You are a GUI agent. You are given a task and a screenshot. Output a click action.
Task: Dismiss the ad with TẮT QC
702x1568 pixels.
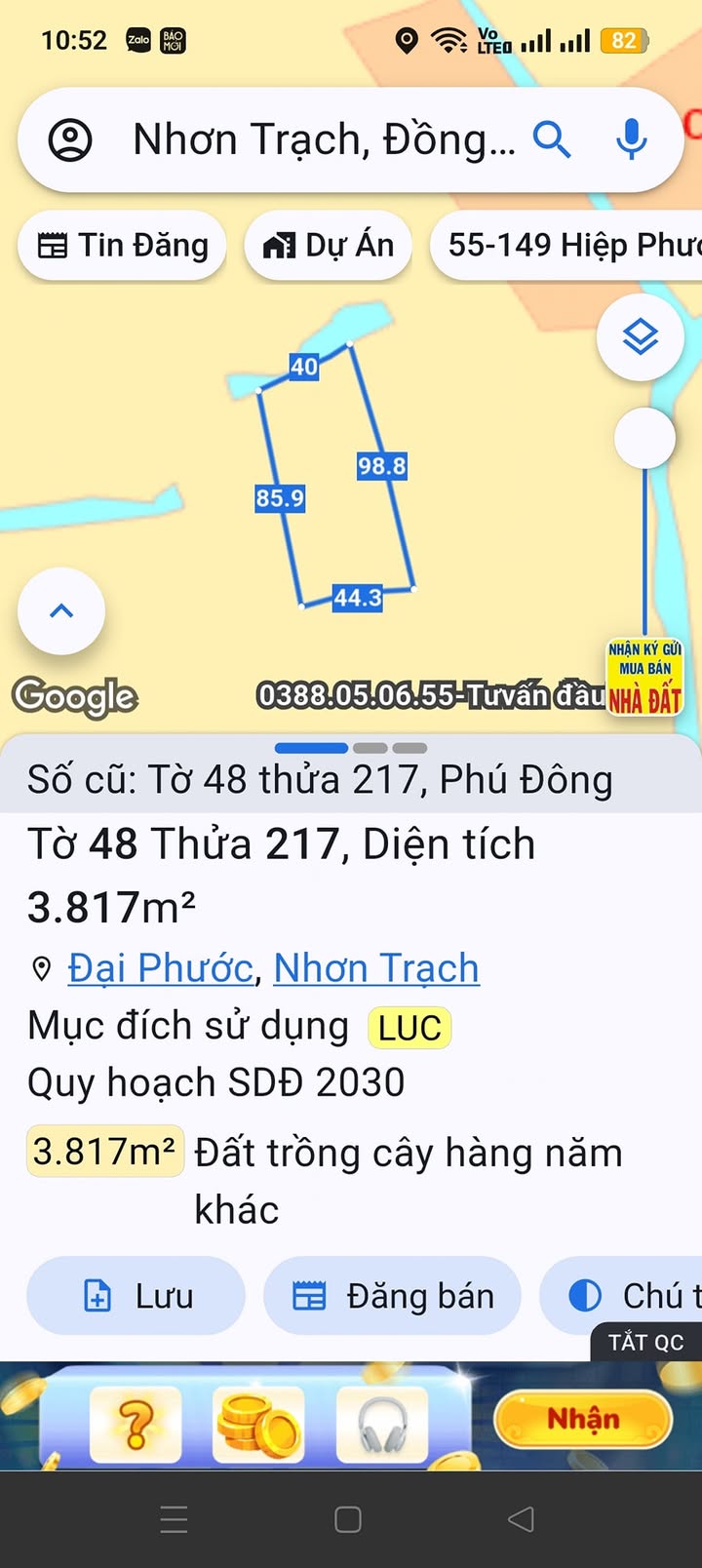[645, 1343]
